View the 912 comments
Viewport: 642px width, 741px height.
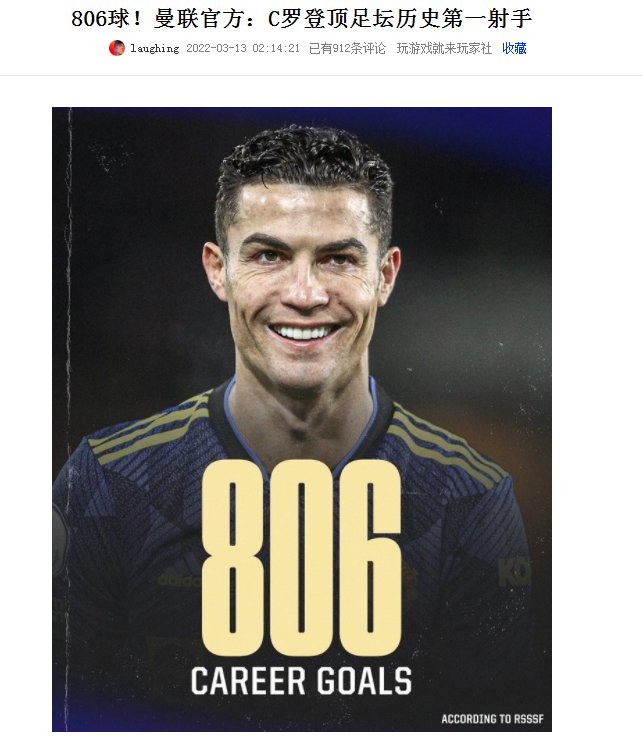point(347,48)
